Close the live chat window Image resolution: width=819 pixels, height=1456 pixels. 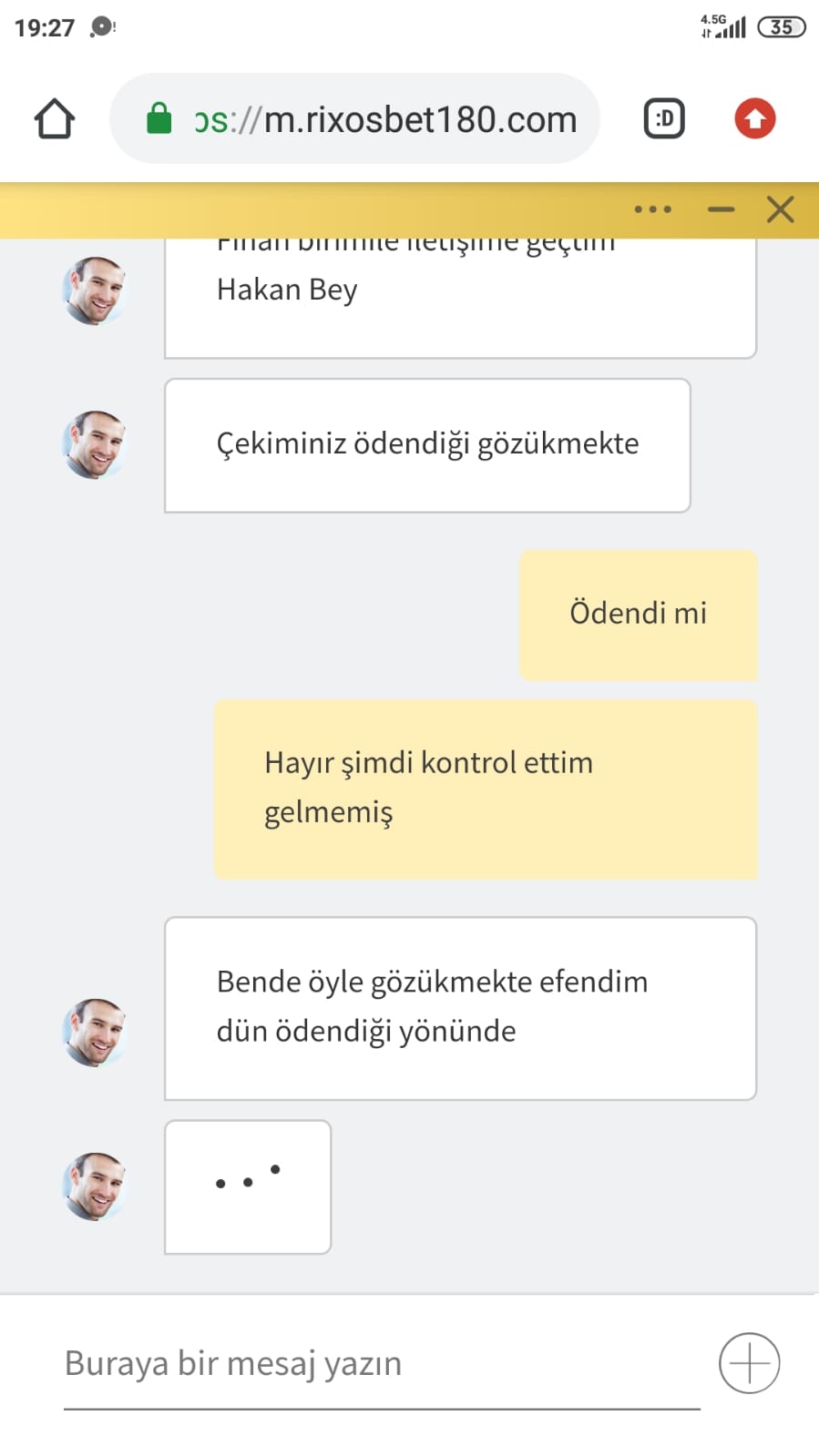[x=781, y=209]
